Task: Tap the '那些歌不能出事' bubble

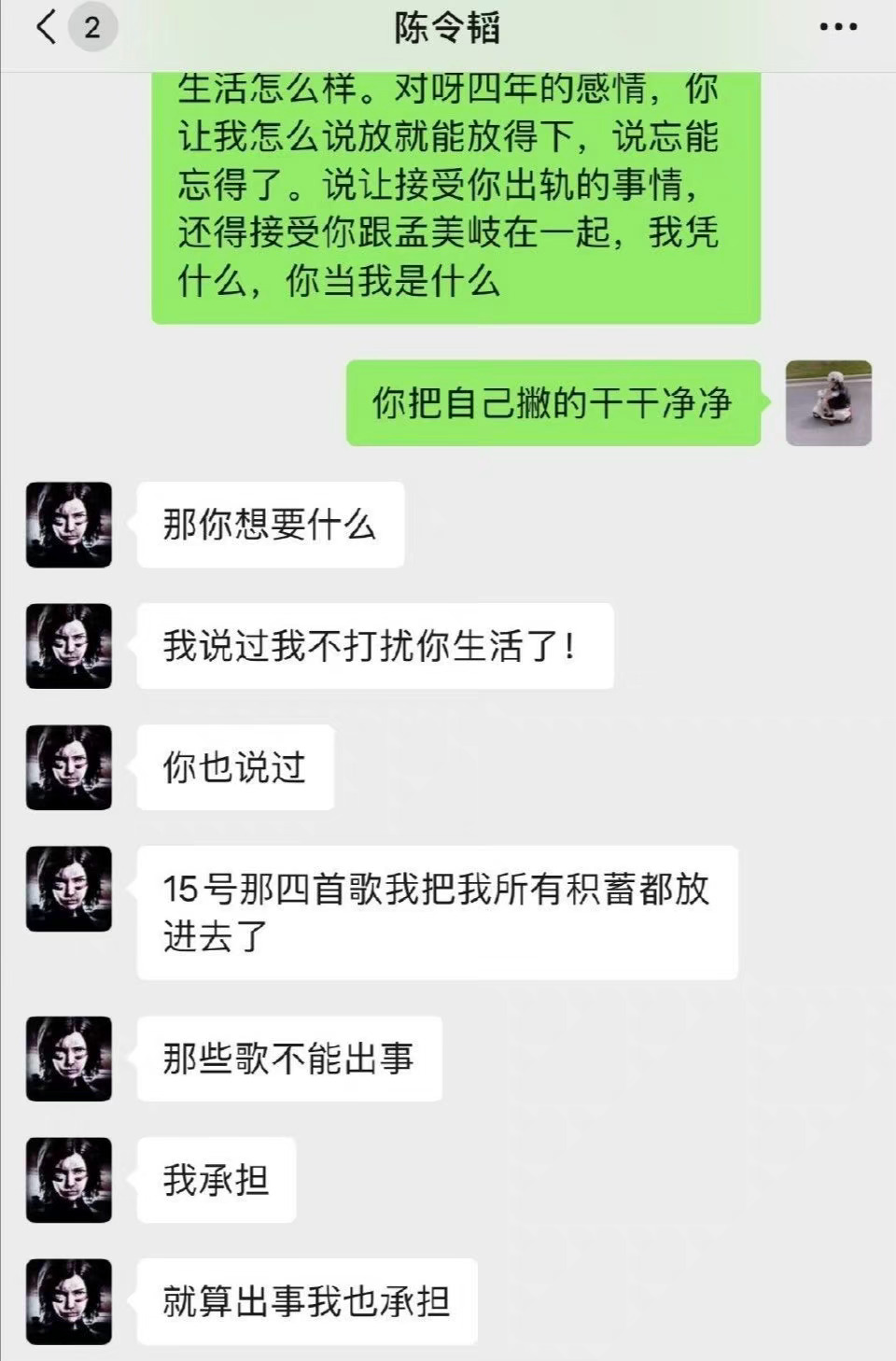Action: (289, 1056)
